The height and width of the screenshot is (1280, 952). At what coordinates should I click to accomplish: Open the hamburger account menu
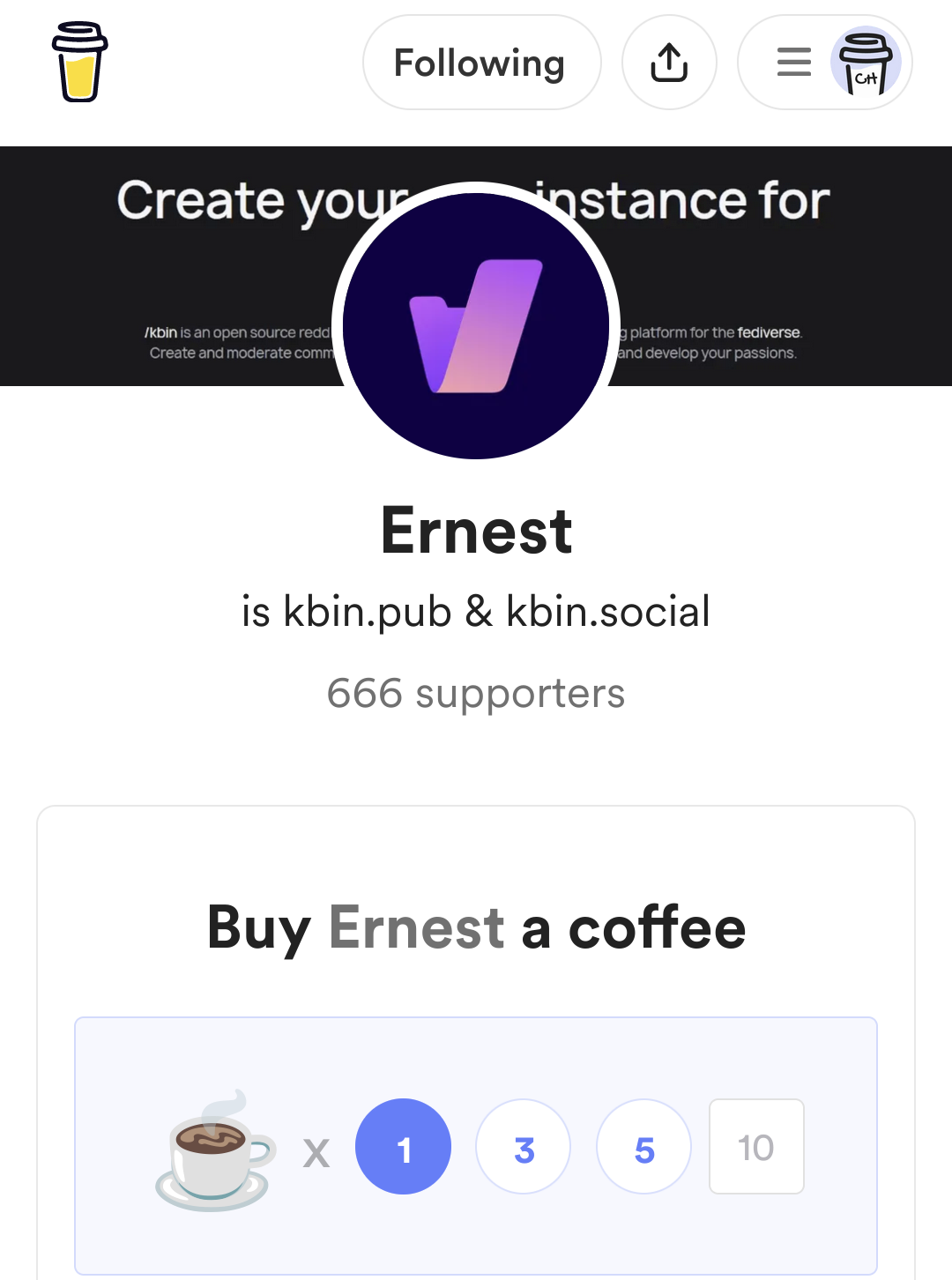794,63
